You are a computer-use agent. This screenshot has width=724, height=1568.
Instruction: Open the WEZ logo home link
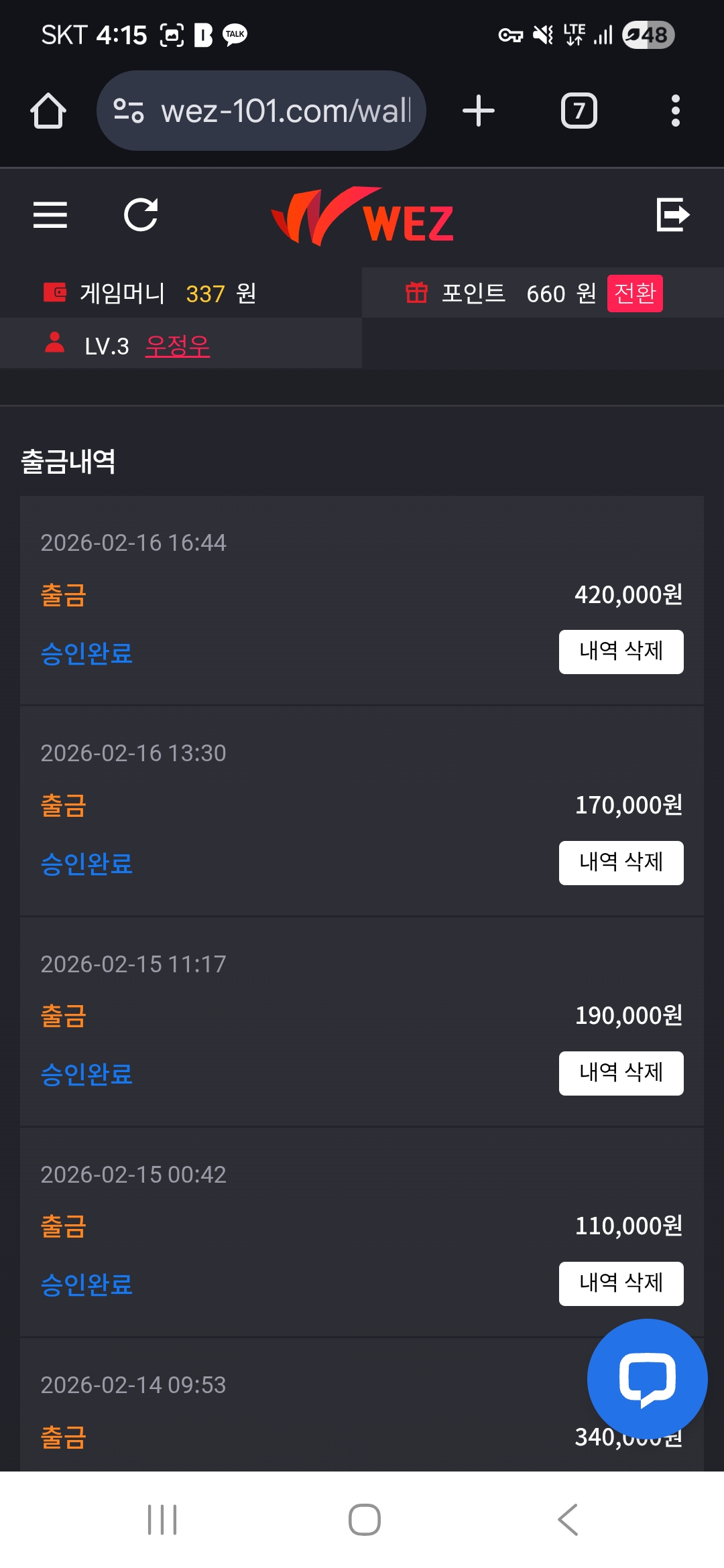point(363,216)
